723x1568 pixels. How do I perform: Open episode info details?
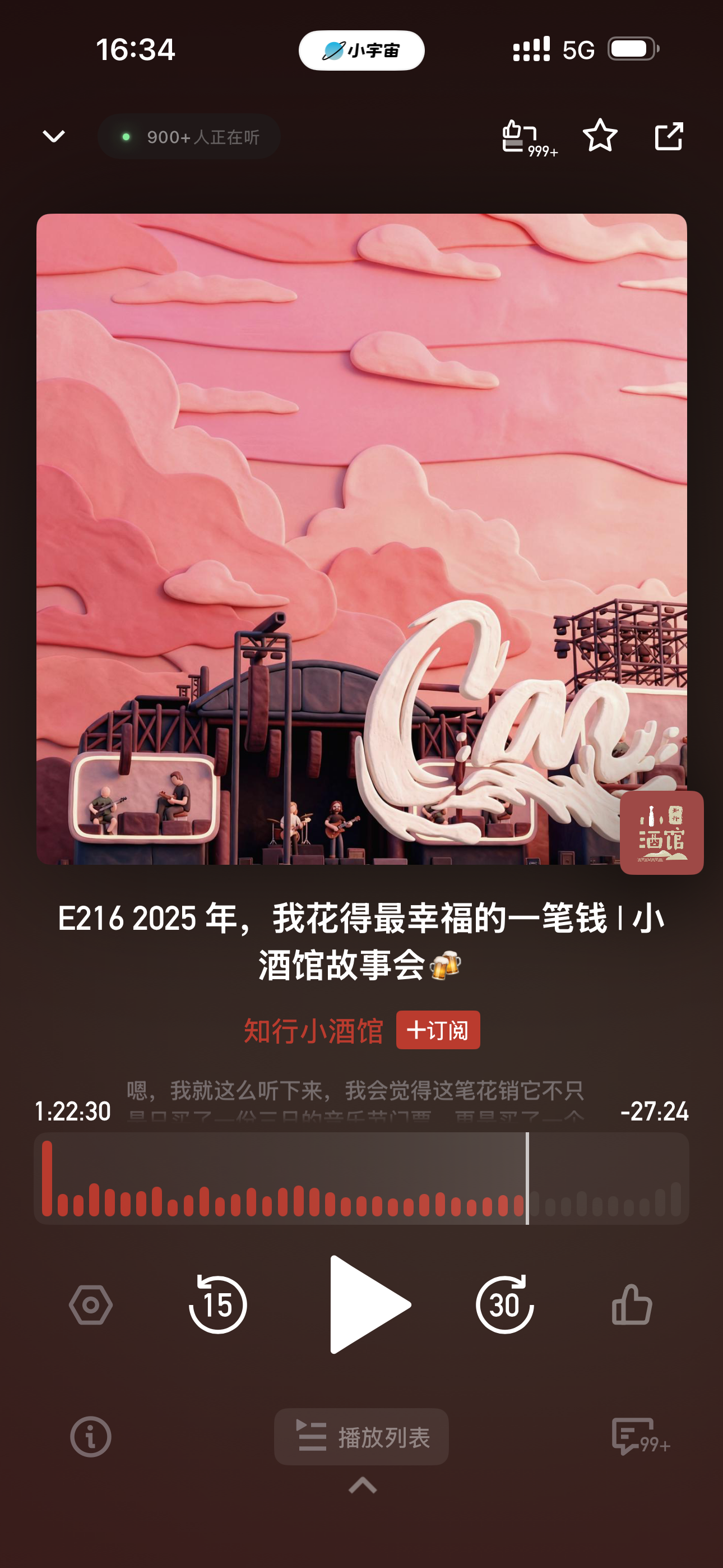pyautogui.click(x=91, y=1437)
